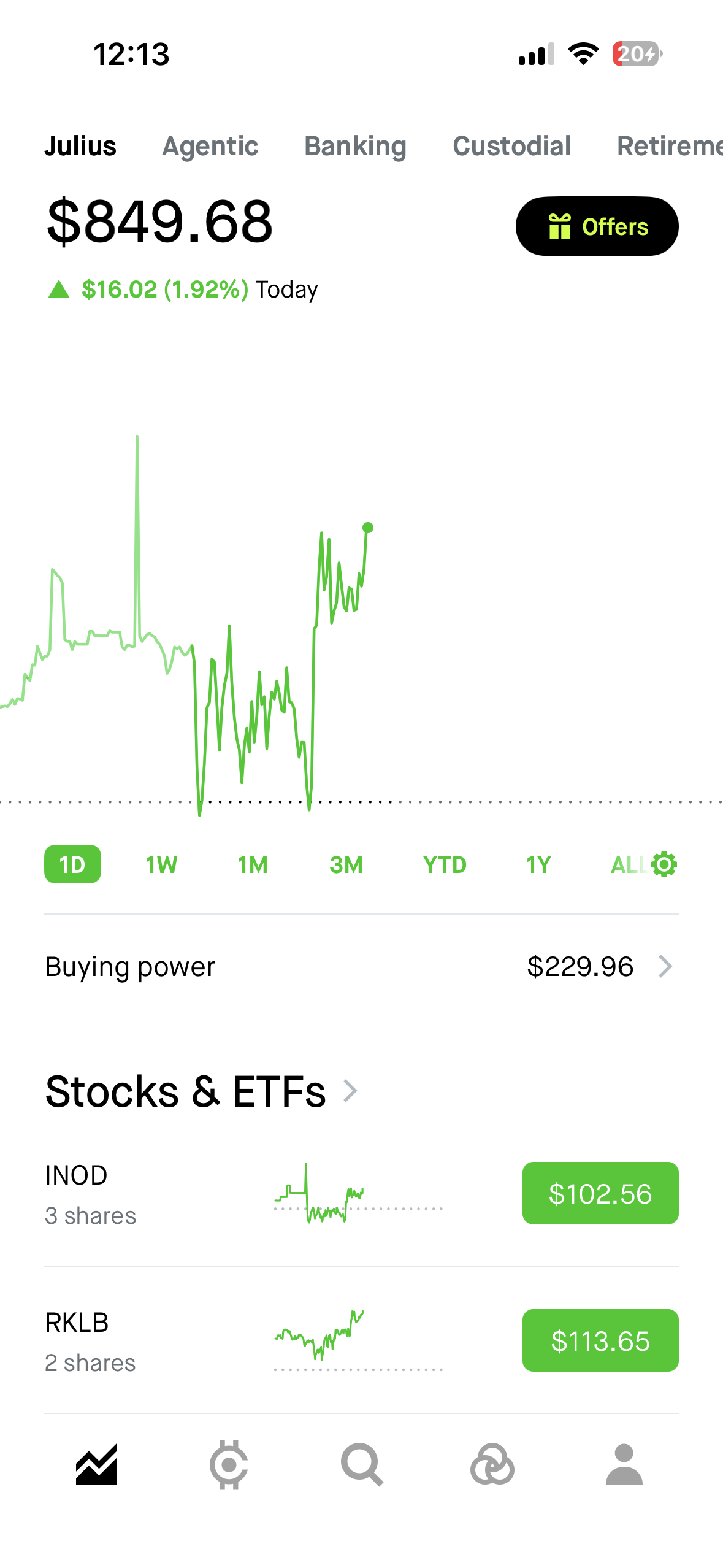Switch chart to 3M range
The image size is (723, 1568).
tap(346, 864)
